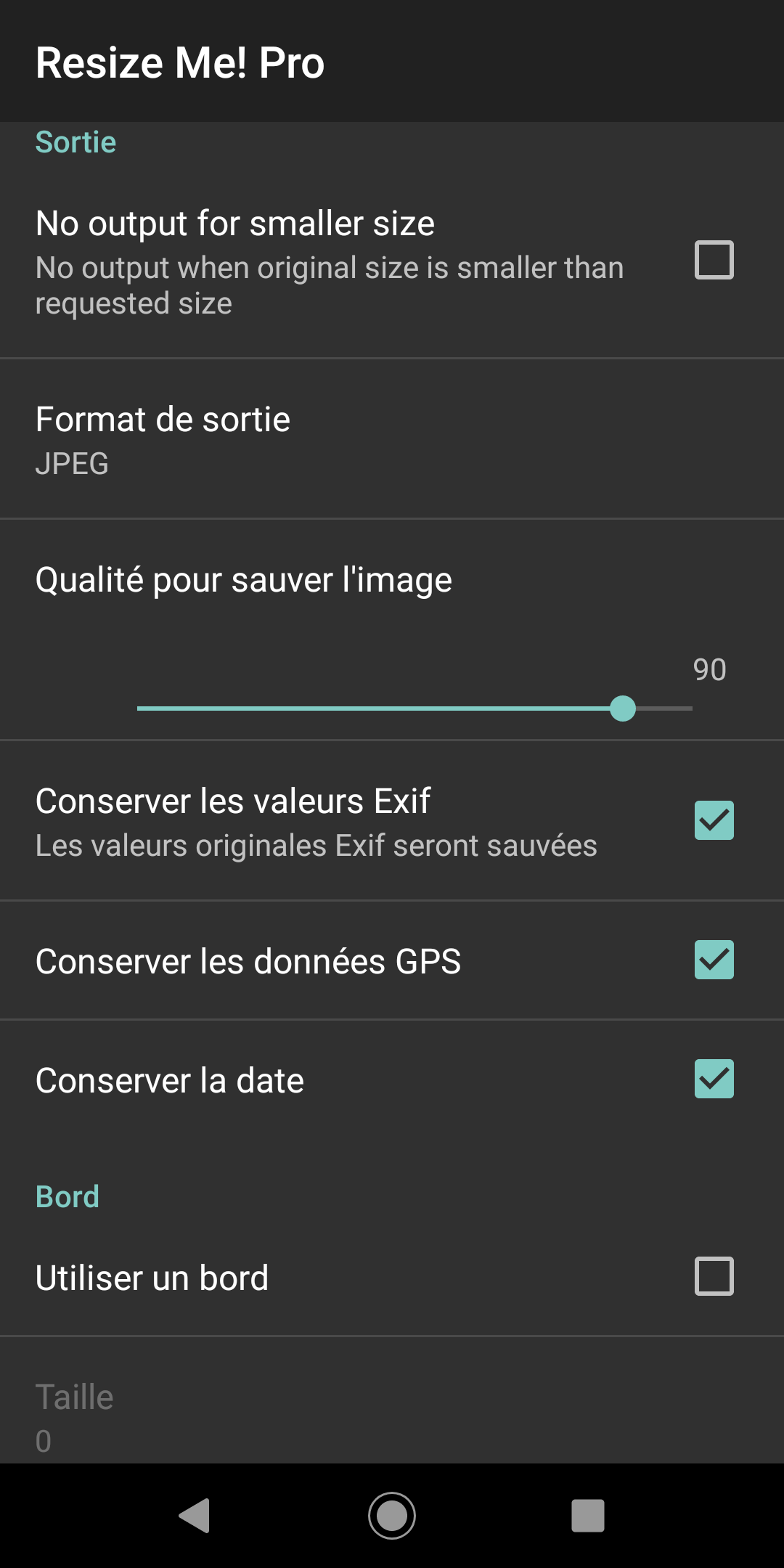The image size is (784, 1568).
Task: Disable Conserver les données GPS
Action: coord(714,960)
